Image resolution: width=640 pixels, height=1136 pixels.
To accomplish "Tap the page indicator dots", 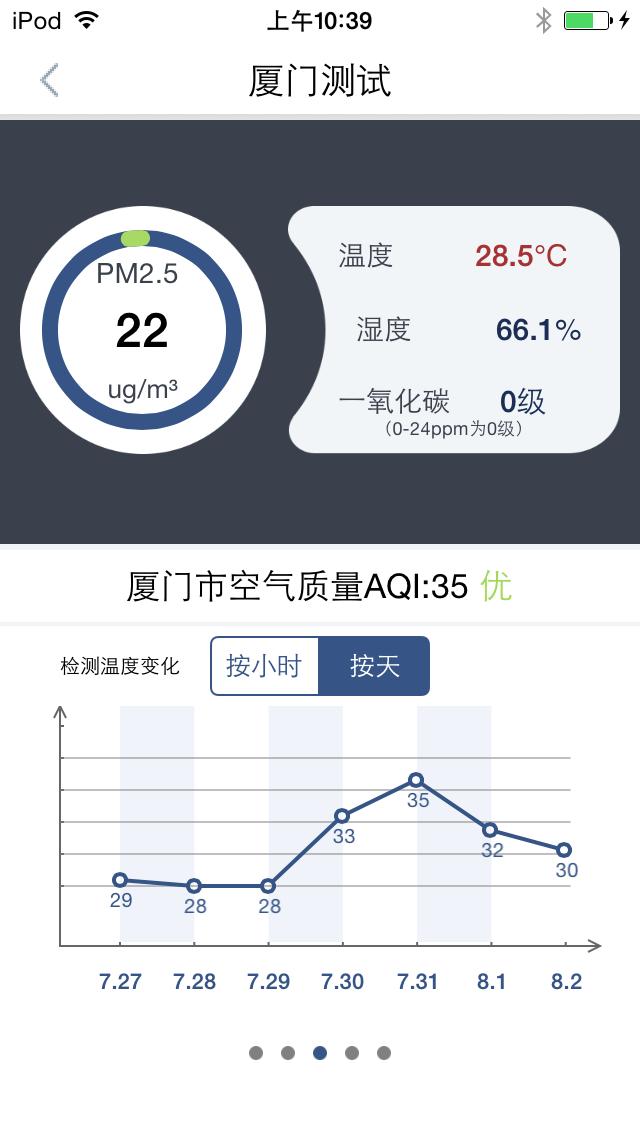I will click(x=320, y=1053).
